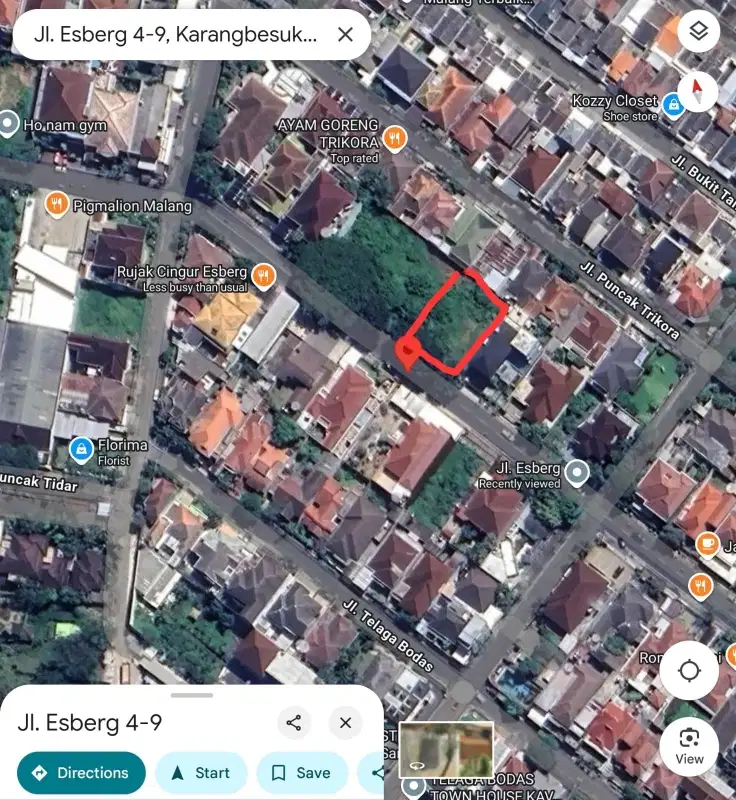
Task: Get Directions to Jl. Esberg 4-9
Action: [x=80, y=773]
